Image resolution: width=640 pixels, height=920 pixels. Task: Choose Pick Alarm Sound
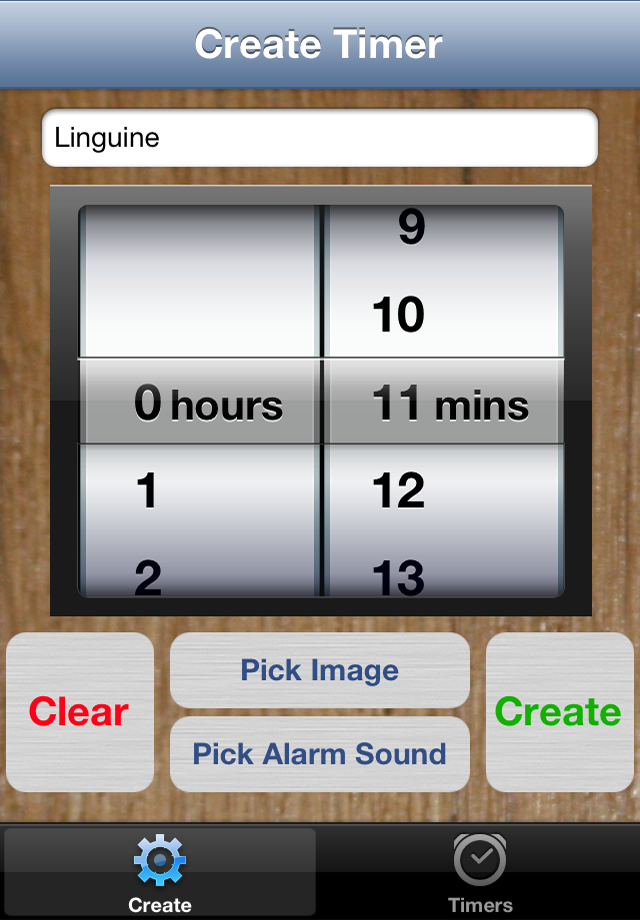click(x=320, y=754)
